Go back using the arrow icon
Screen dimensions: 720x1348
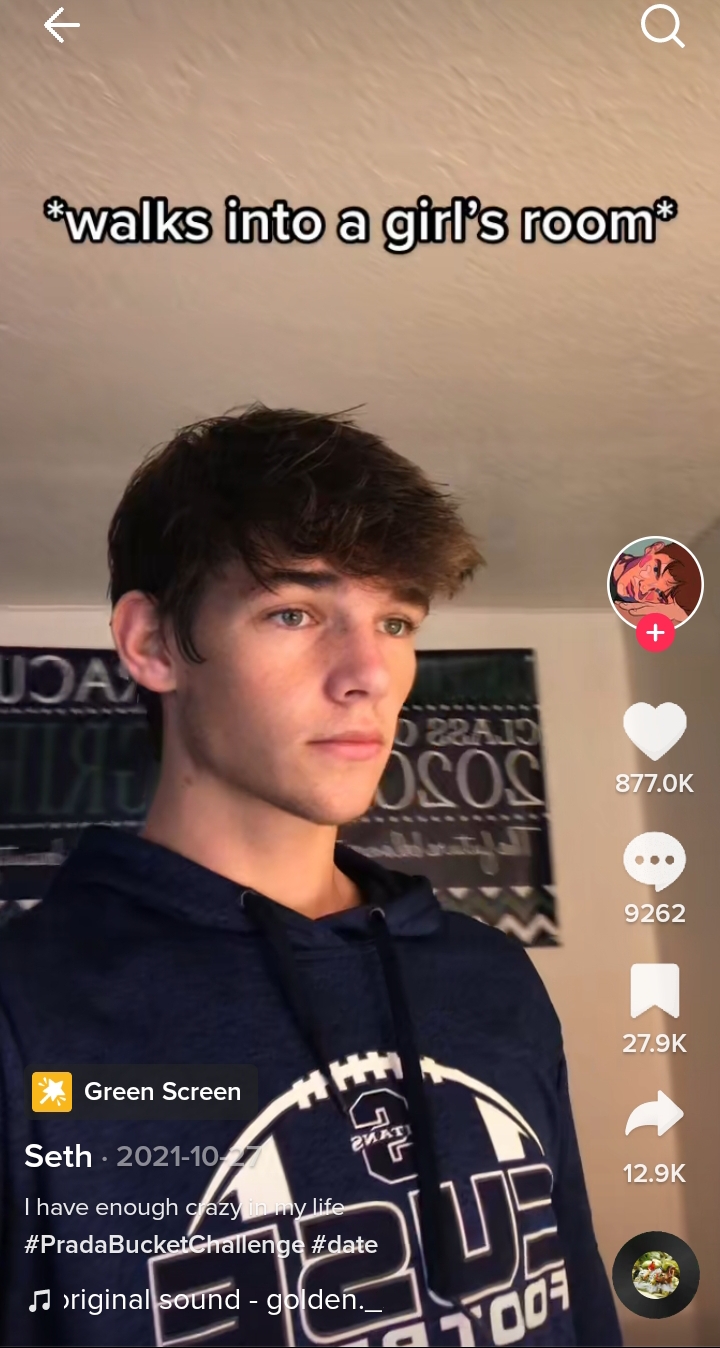61,27
